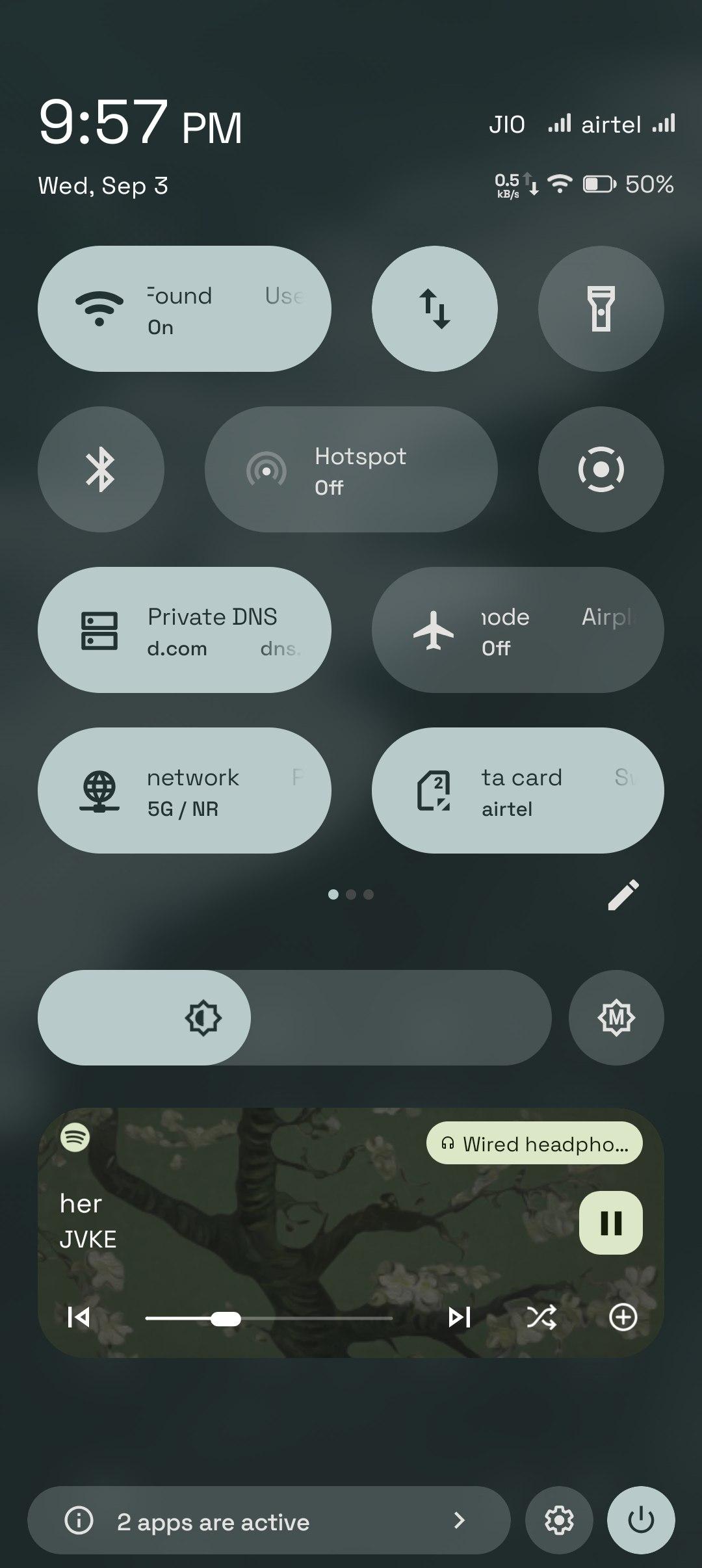Turn on the flashlight
The width and height of the screenshot is (702, 1568).
coord(601,309)
